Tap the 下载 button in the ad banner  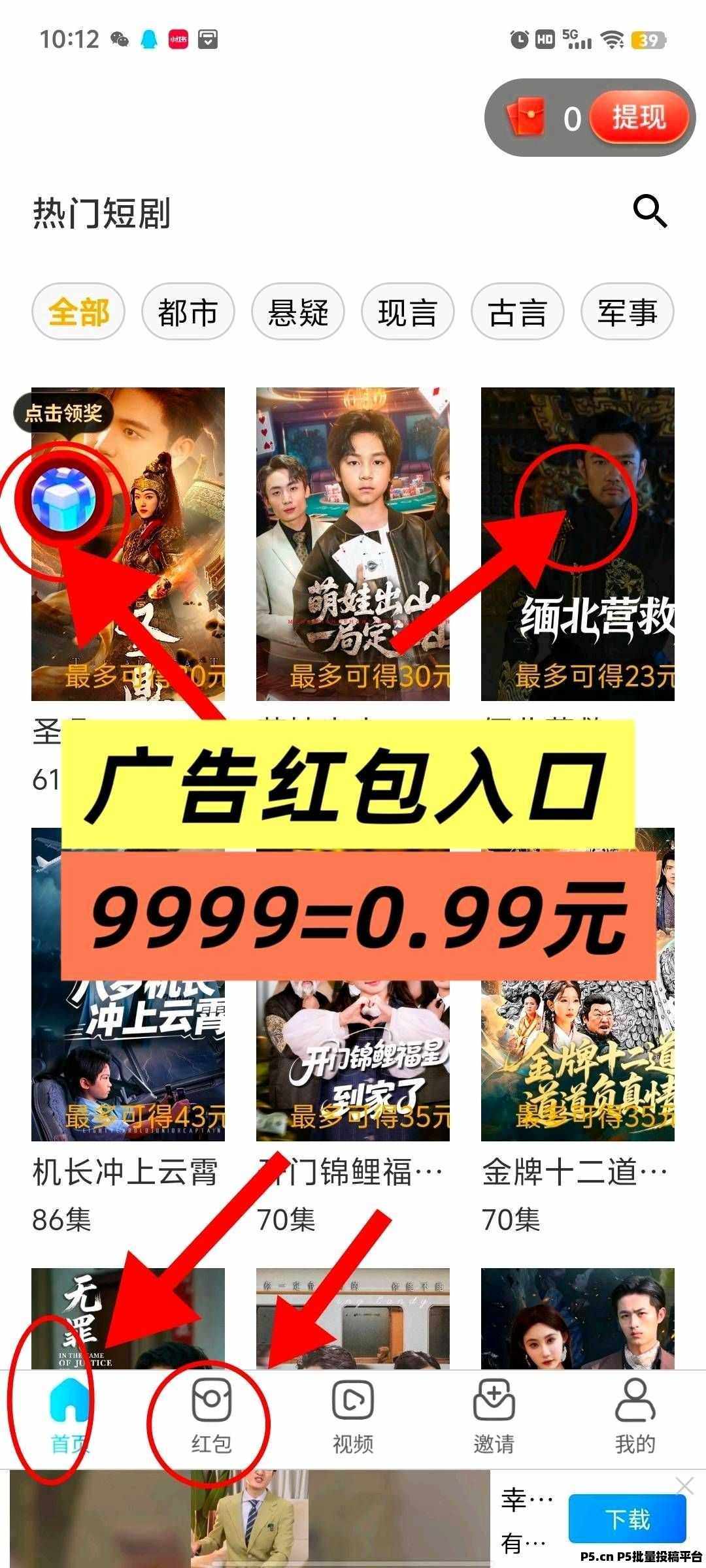[627, 1518]
